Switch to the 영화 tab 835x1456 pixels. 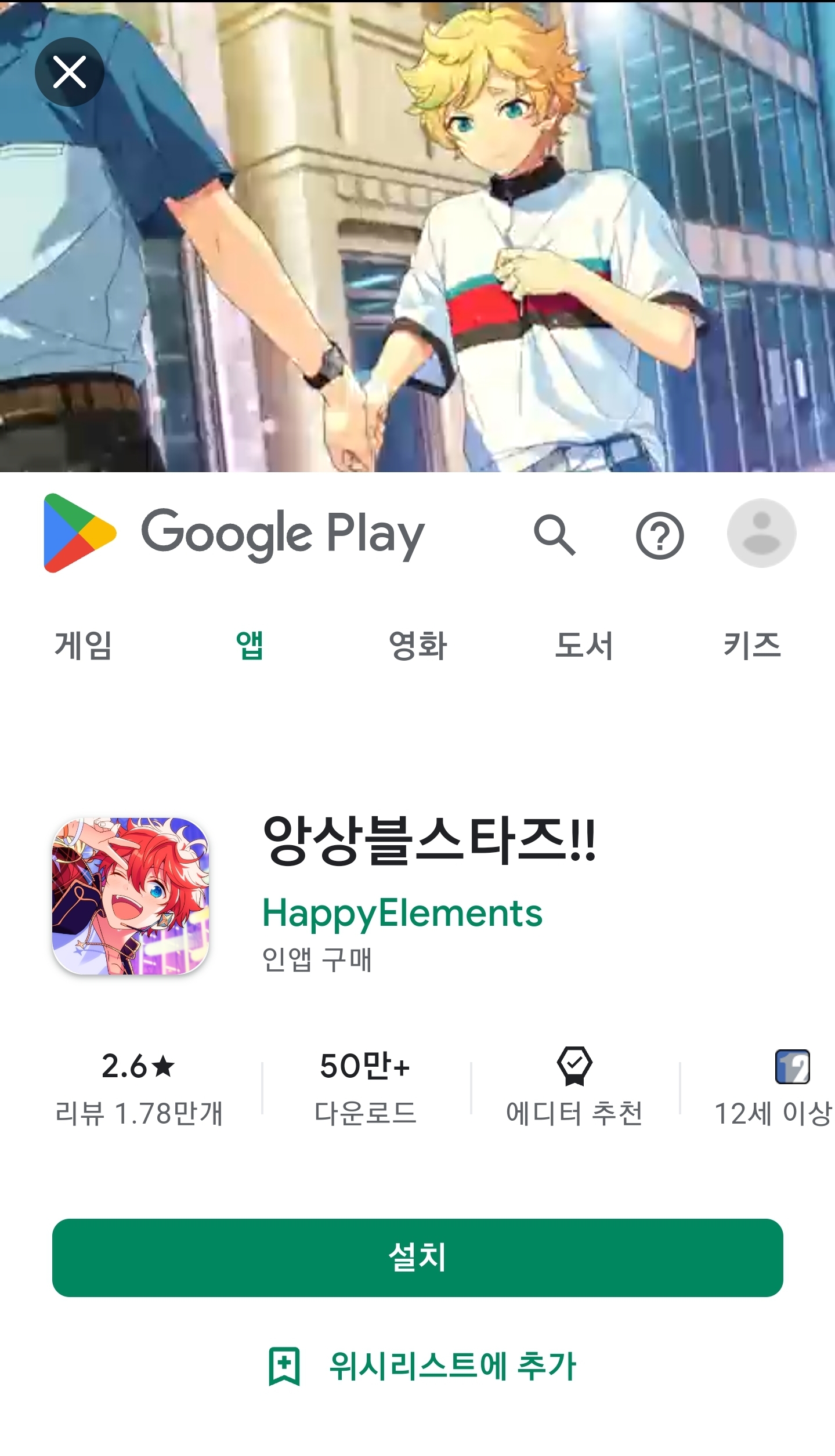point(418,645)
